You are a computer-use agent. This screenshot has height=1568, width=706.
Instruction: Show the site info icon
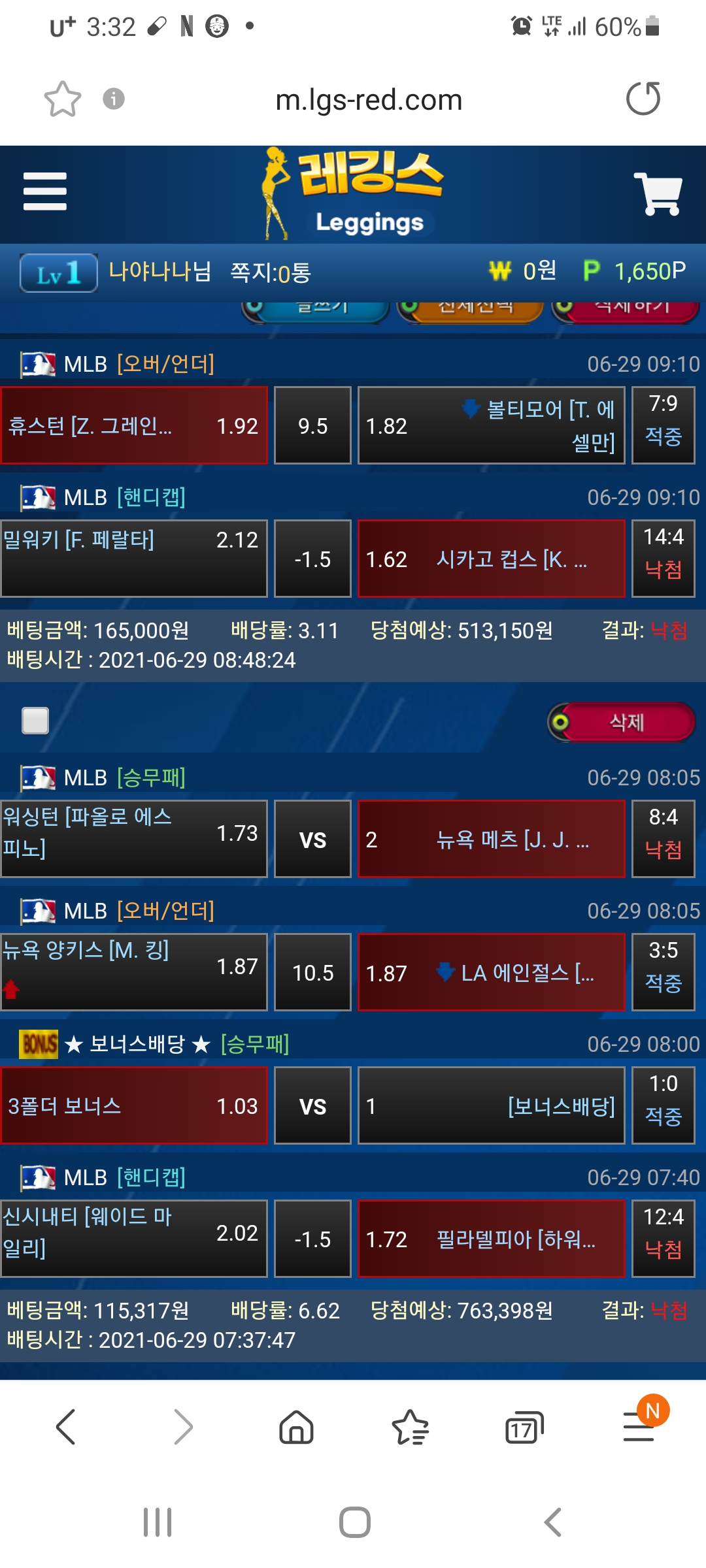(x=114, y=99)
